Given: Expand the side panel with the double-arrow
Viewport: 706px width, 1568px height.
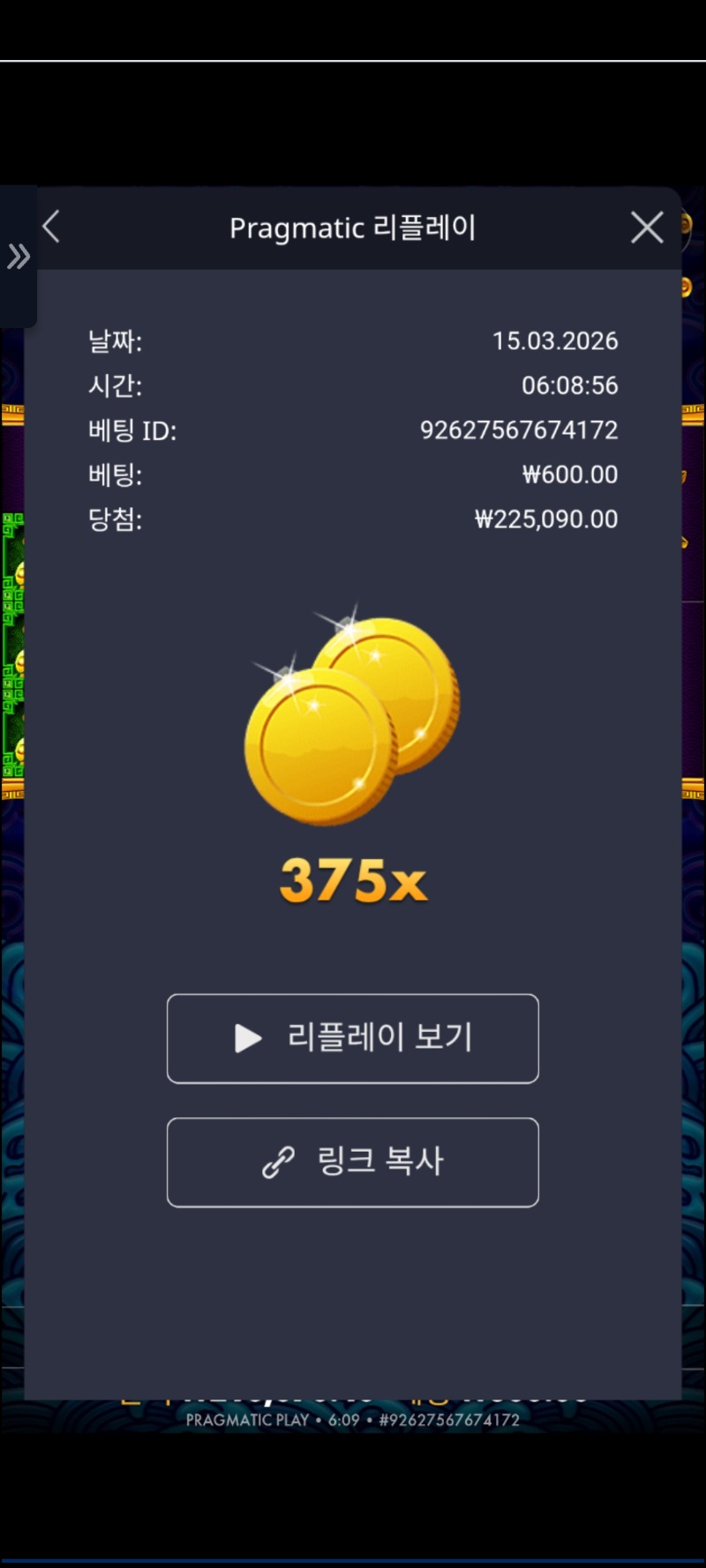Looking at the screenshot, I should tap(18, 257).
